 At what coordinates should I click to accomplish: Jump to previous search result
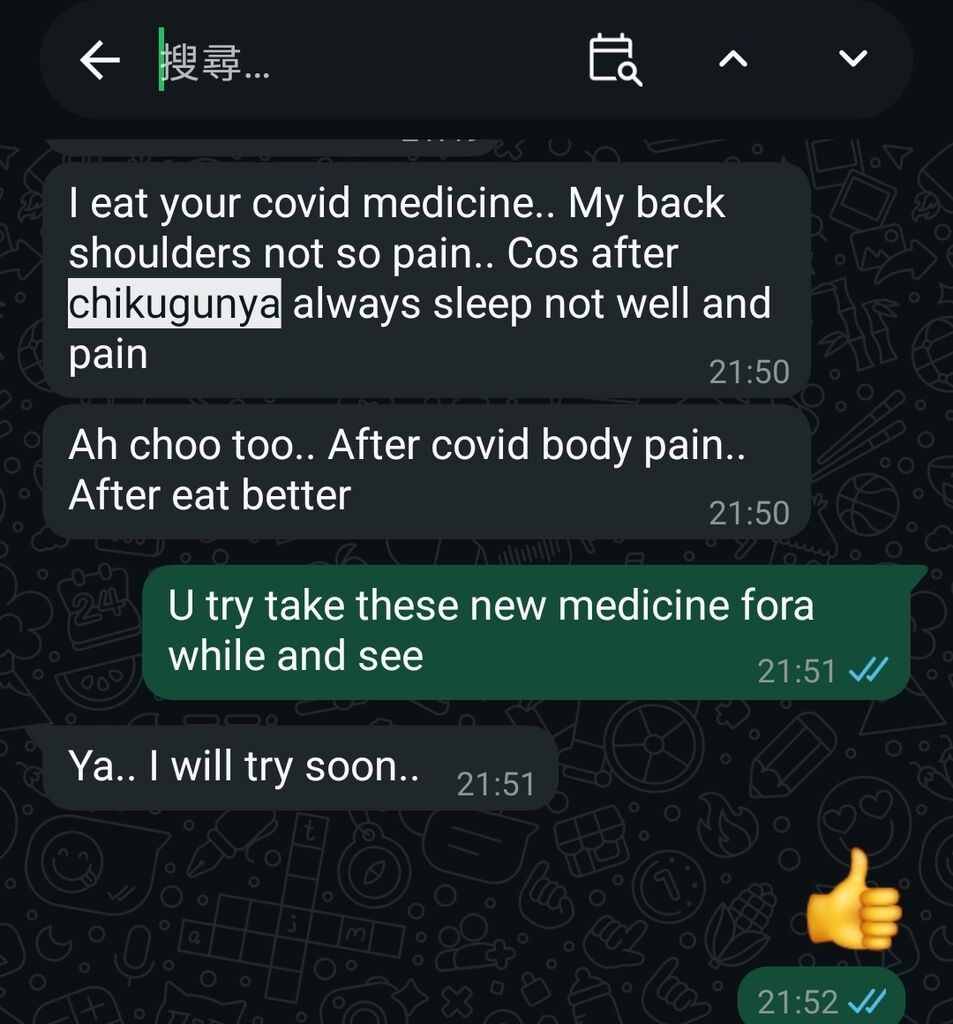pyautogui.click(x=733, y=60)
